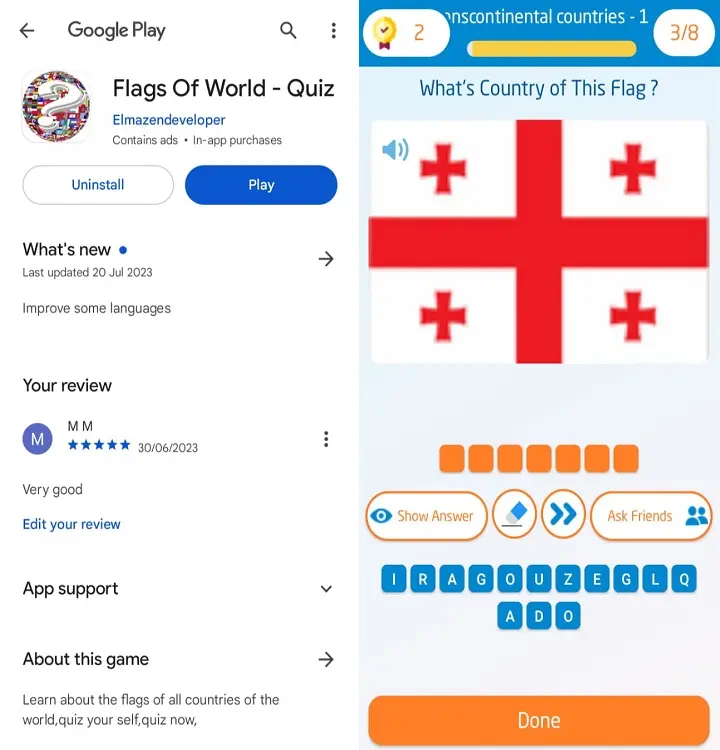Uninstall Flags Of World - Quiz

click(x=98, y=185)
